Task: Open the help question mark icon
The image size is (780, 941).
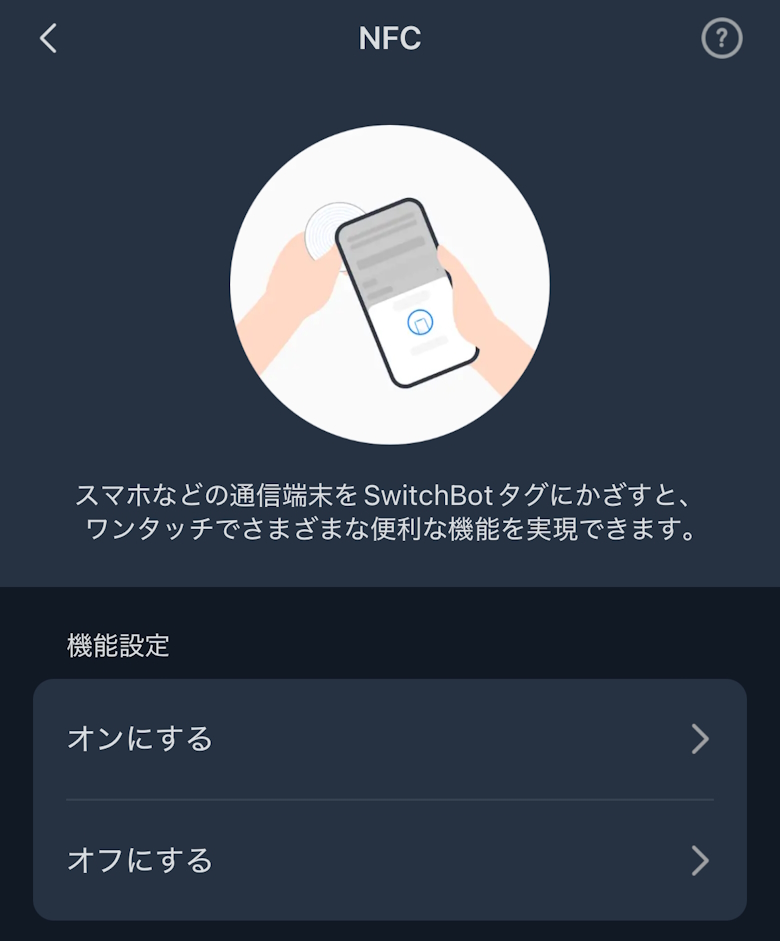Action: (x=722, y=39)
